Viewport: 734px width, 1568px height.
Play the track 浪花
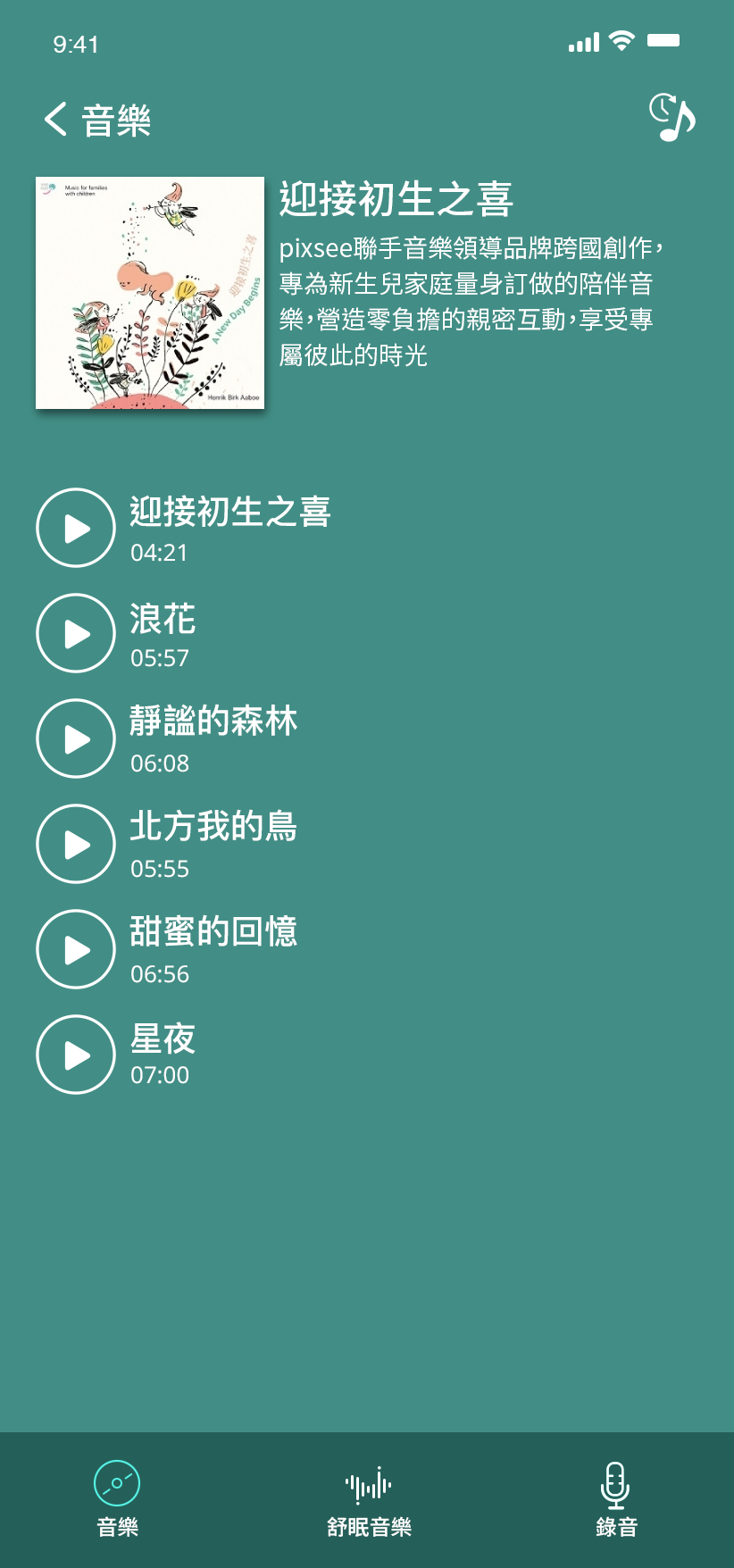click(76, 633)
